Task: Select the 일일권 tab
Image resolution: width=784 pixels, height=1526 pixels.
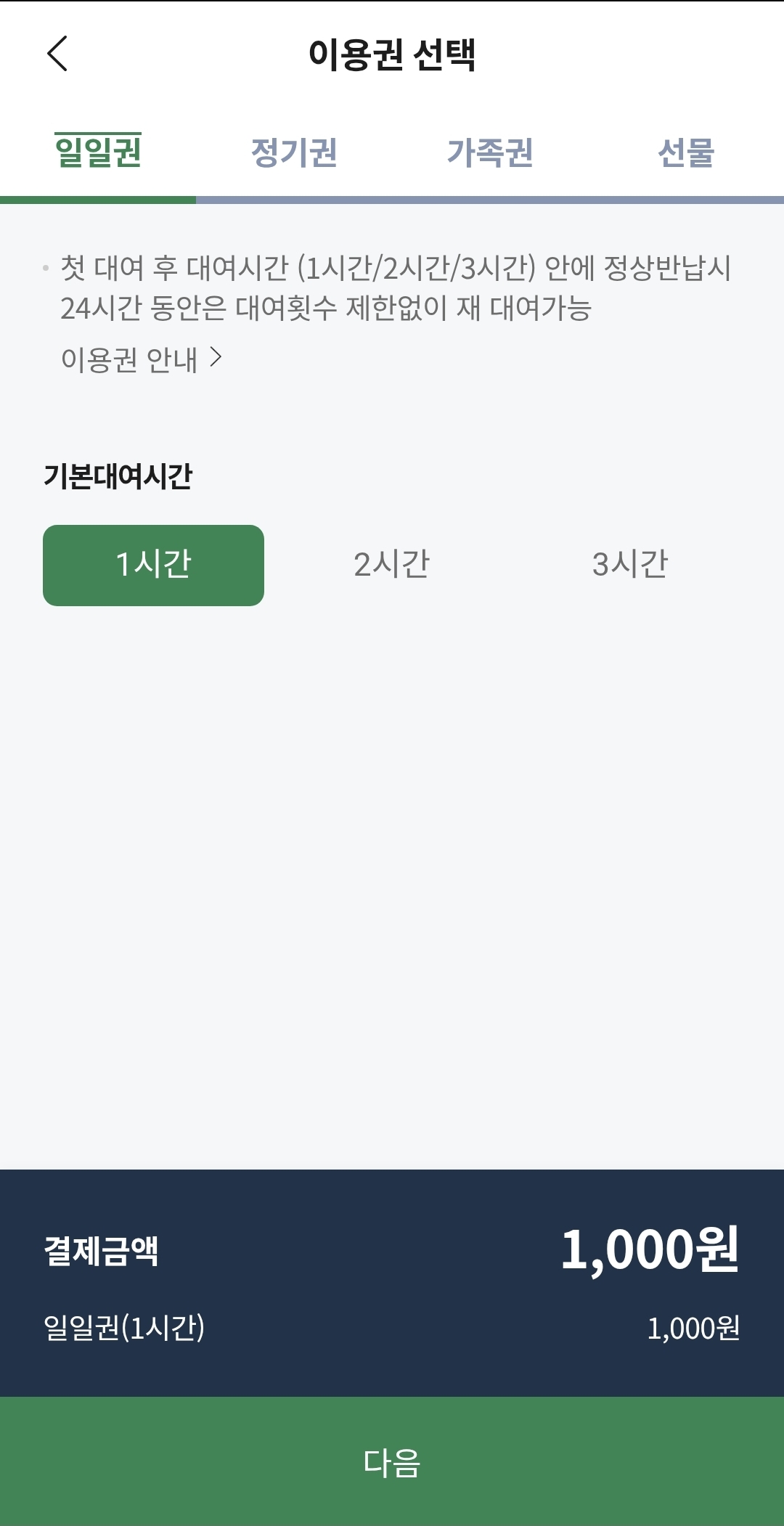Action: click(x=98, y=152)
